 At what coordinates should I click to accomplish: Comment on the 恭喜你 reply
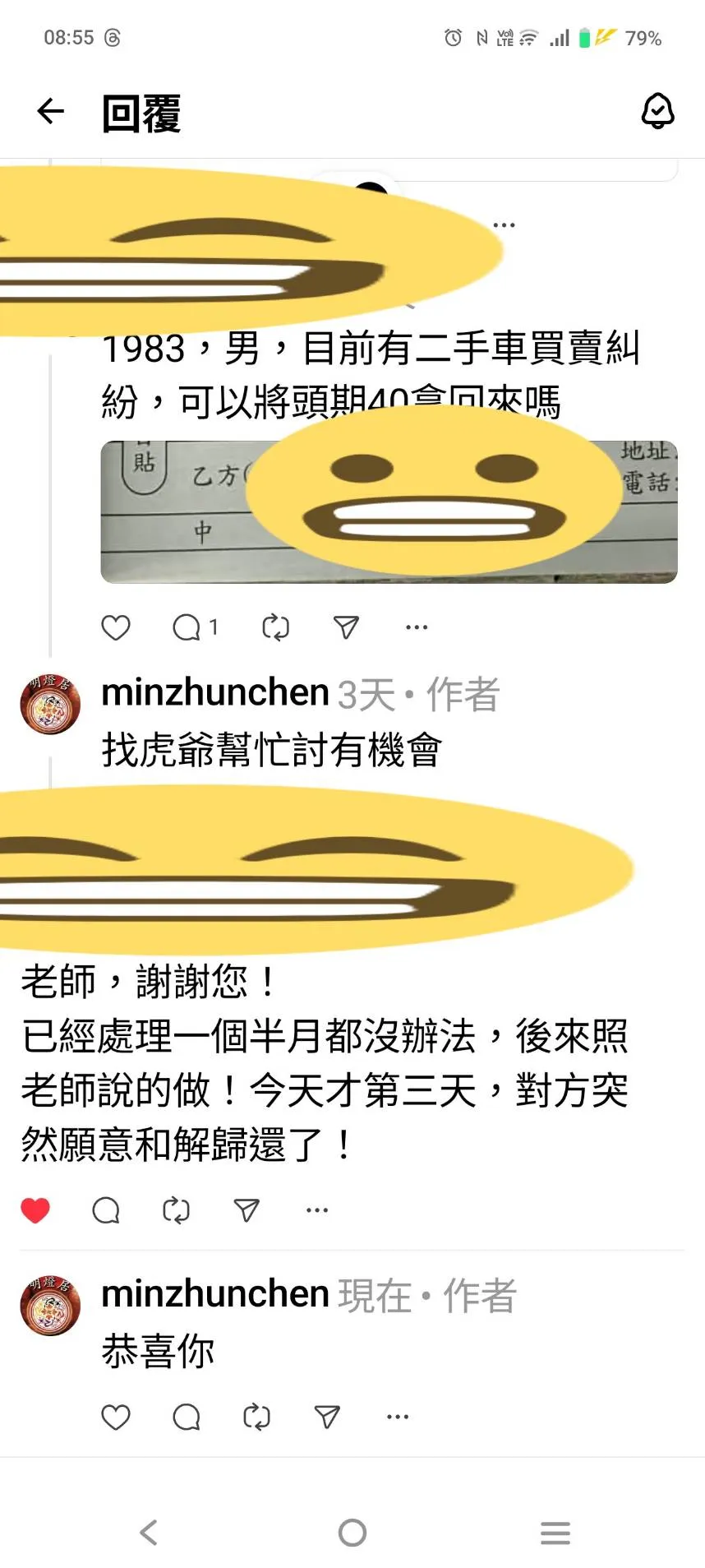click(x=187, y=1417)
